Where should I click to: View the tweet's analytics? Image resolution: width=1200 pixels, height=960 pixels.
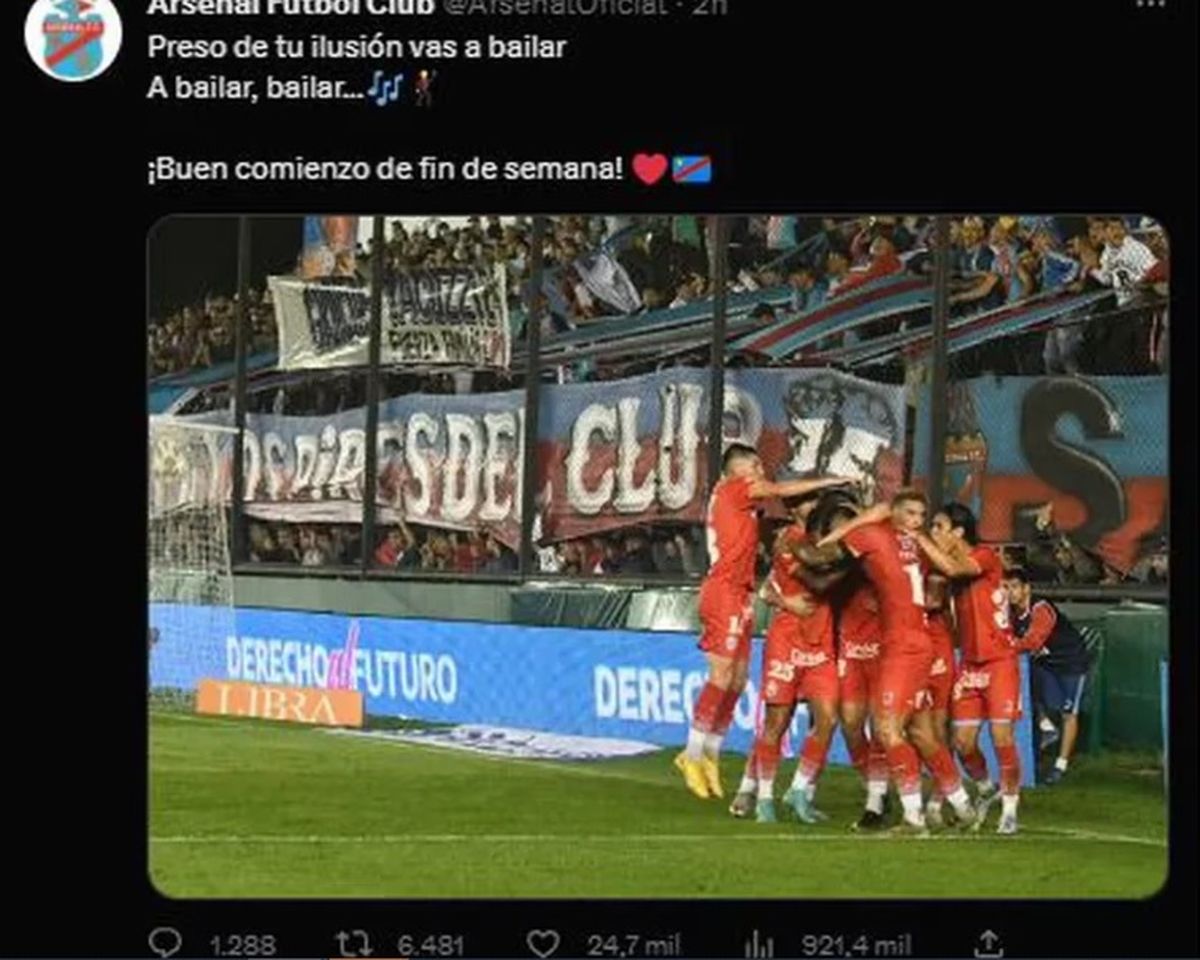pyautogui.click(x=759, y=944)
